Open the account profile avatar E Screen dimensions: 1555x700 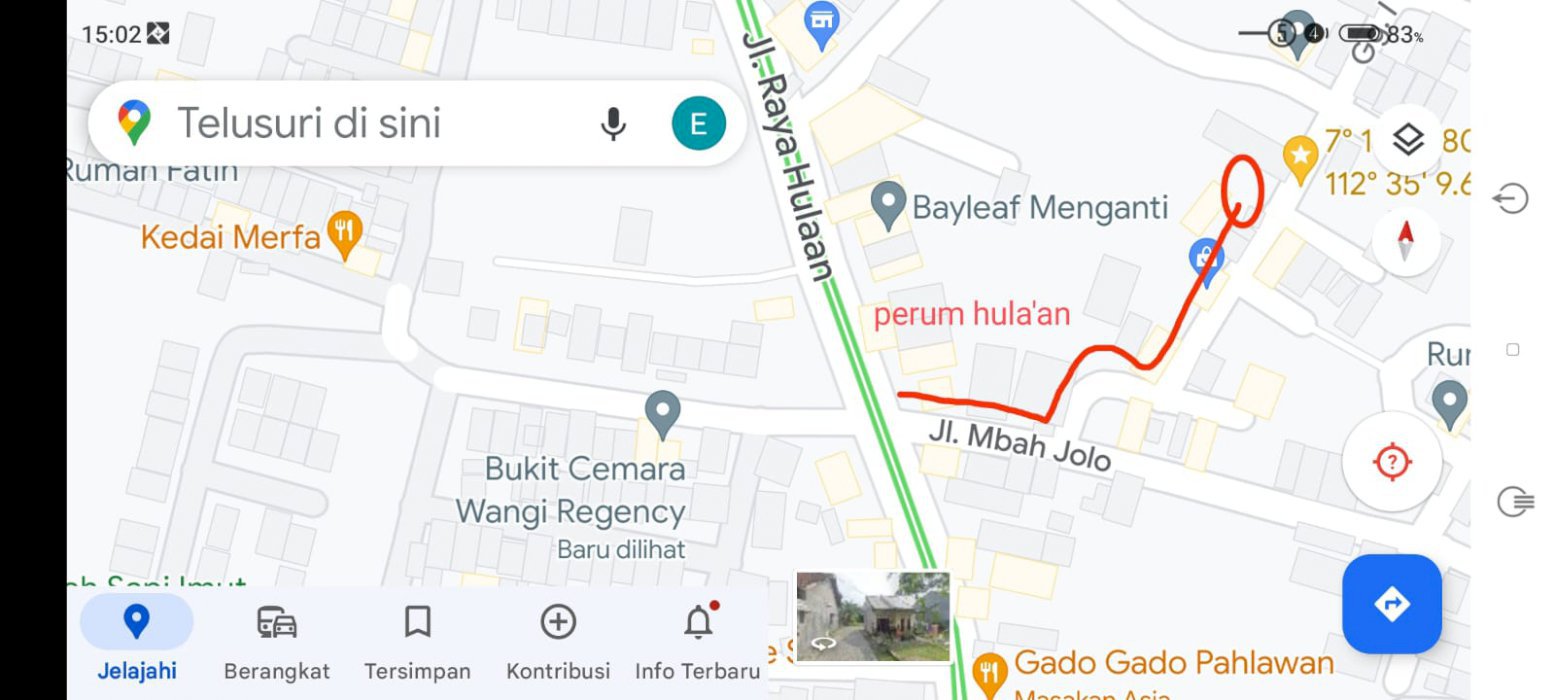[x=698, y=123]
